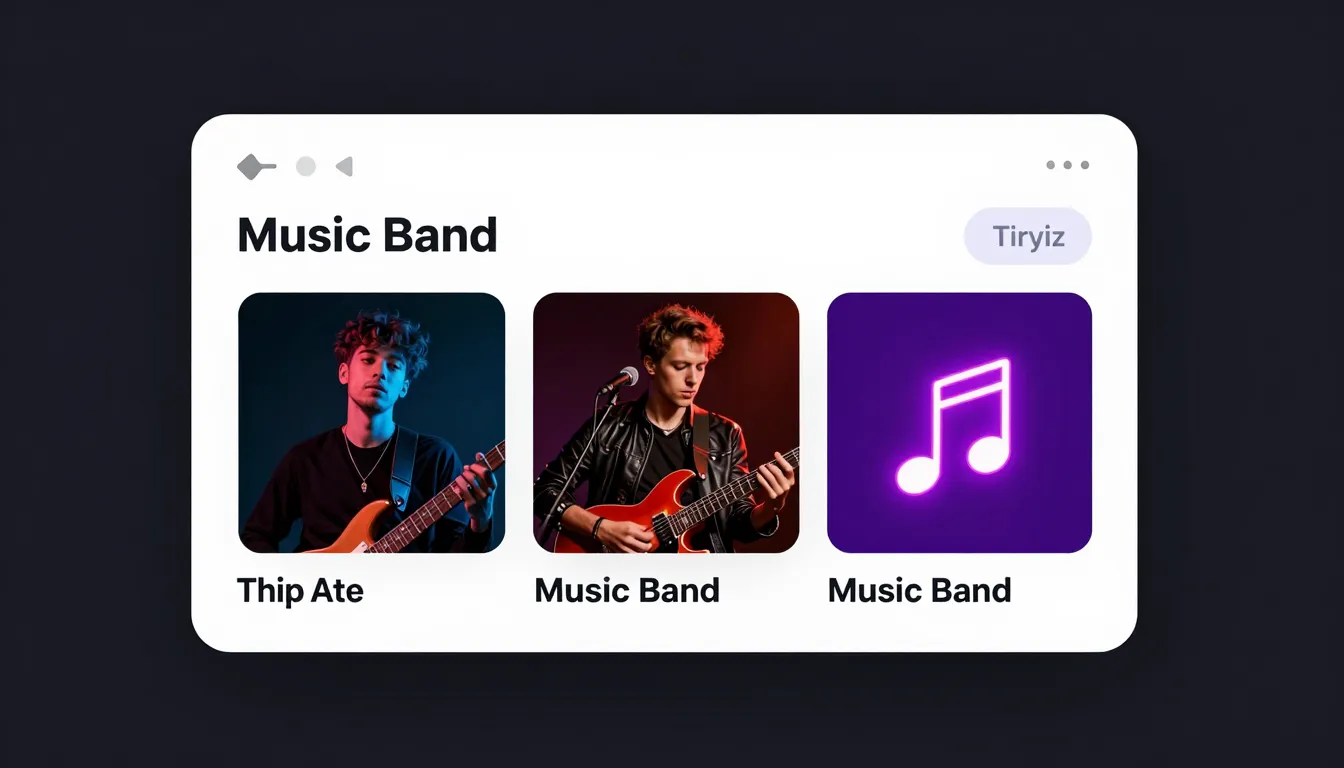The height and width of the screenshot is (768, 1344).
Task: Open the Music Band guitarist with microphone card
Action: point(666,422)
